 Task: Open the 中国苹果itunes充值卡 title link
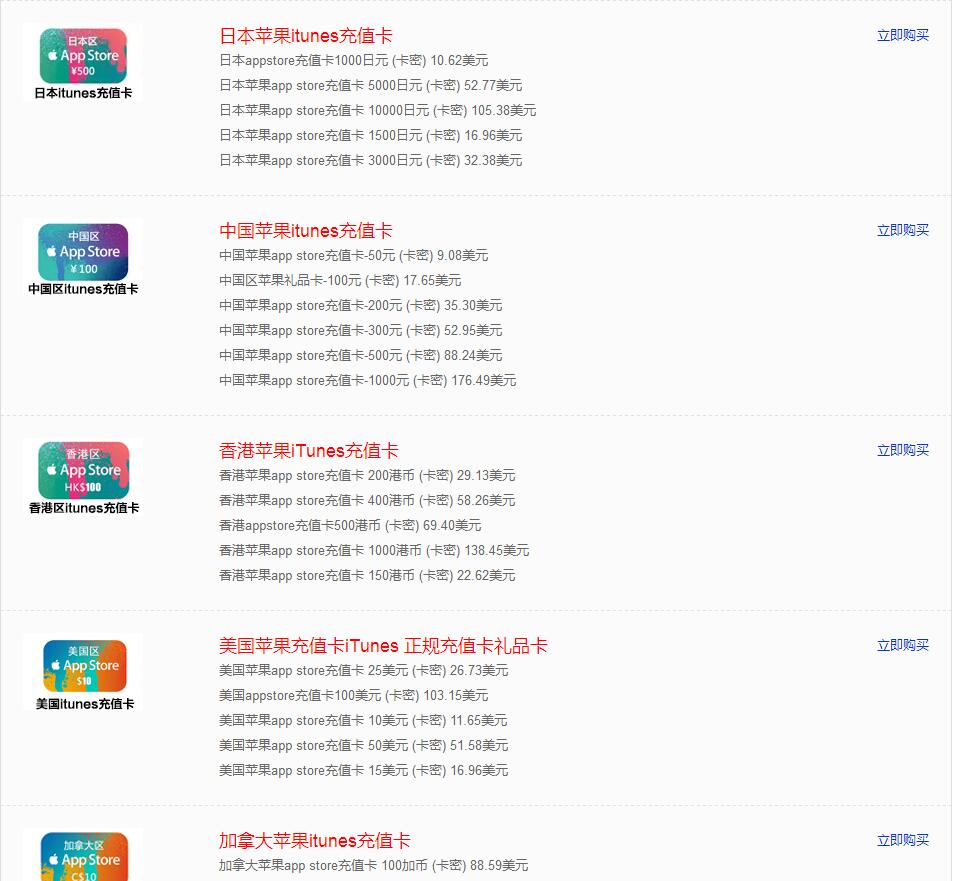[x=306, y=231]
